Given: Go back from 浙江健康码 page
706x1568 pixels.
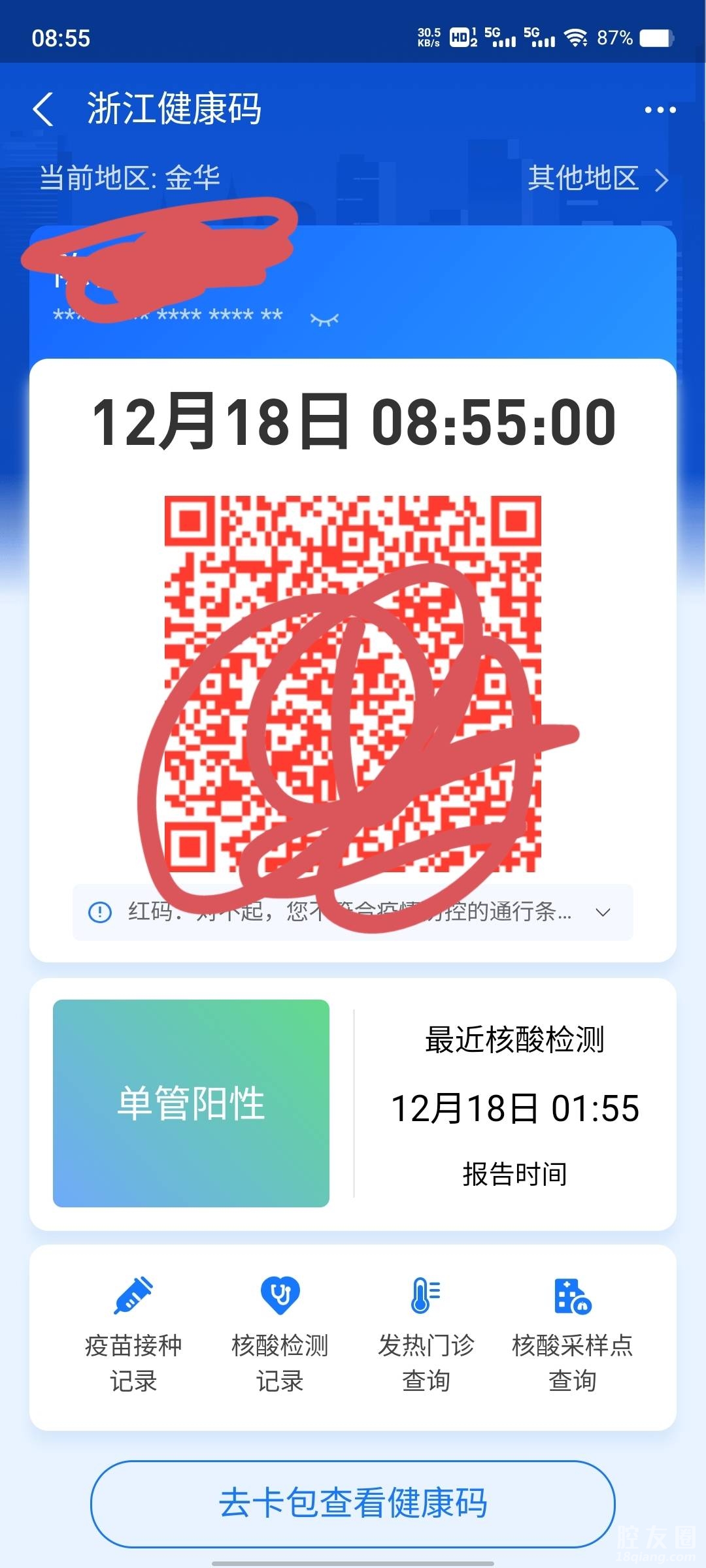Looking at the screenshot, I should (x=43, y=109).
